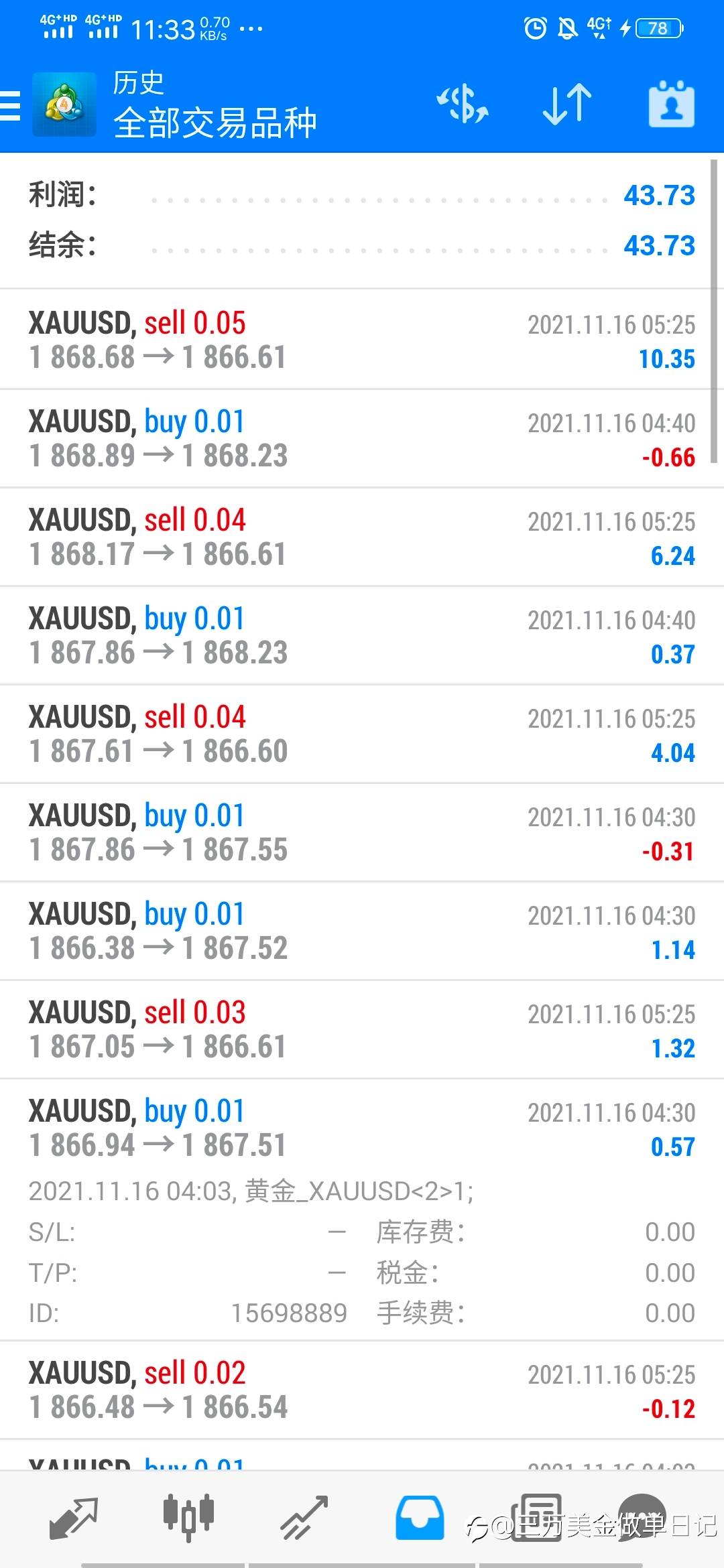Viewport: 724px width, 1568px height.
Task: Select the History inbox tab
Action: 420,1517
